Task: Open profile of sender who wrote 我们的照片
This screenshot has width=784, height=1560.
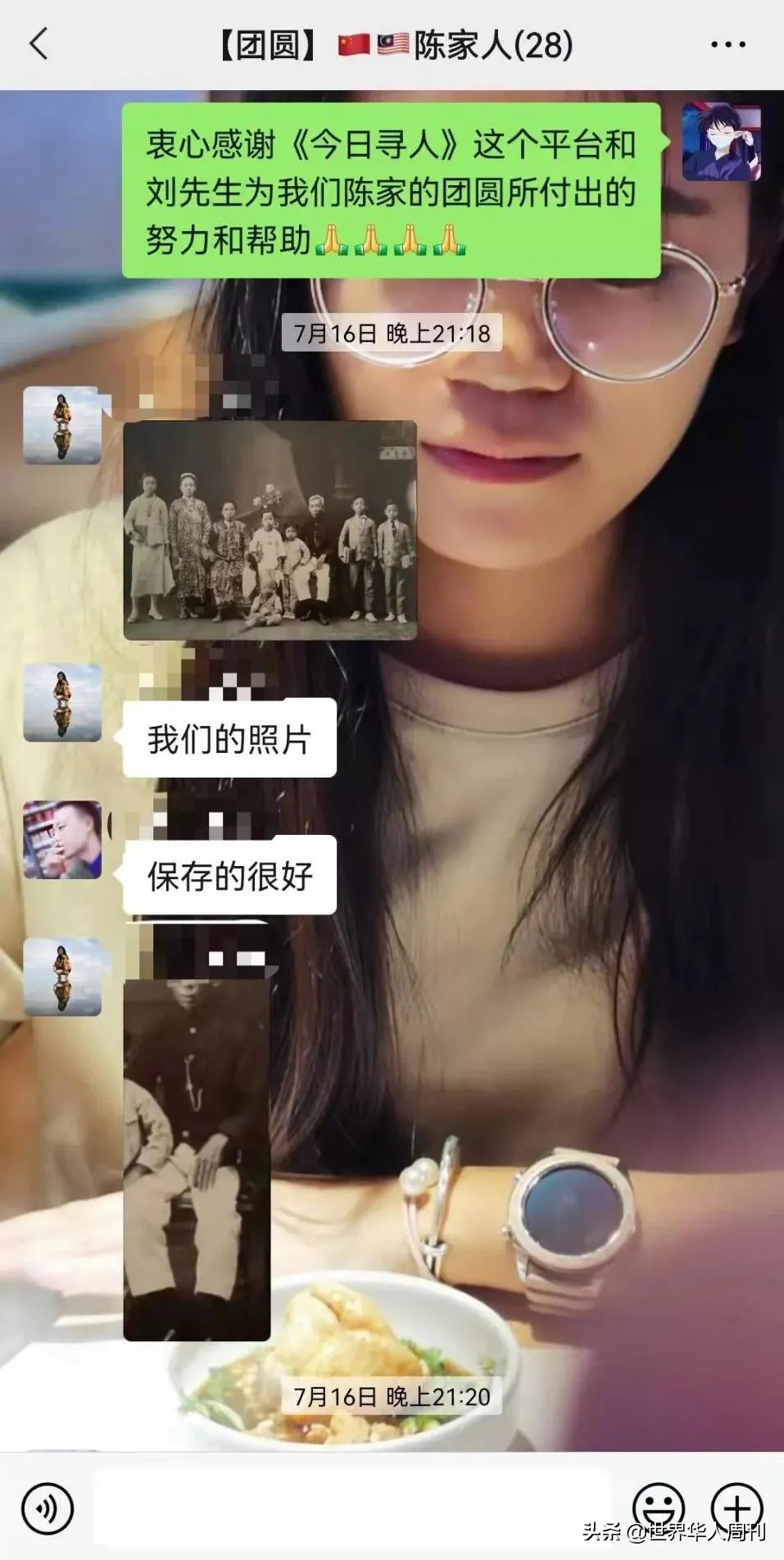Action: (x=62, y=703)
